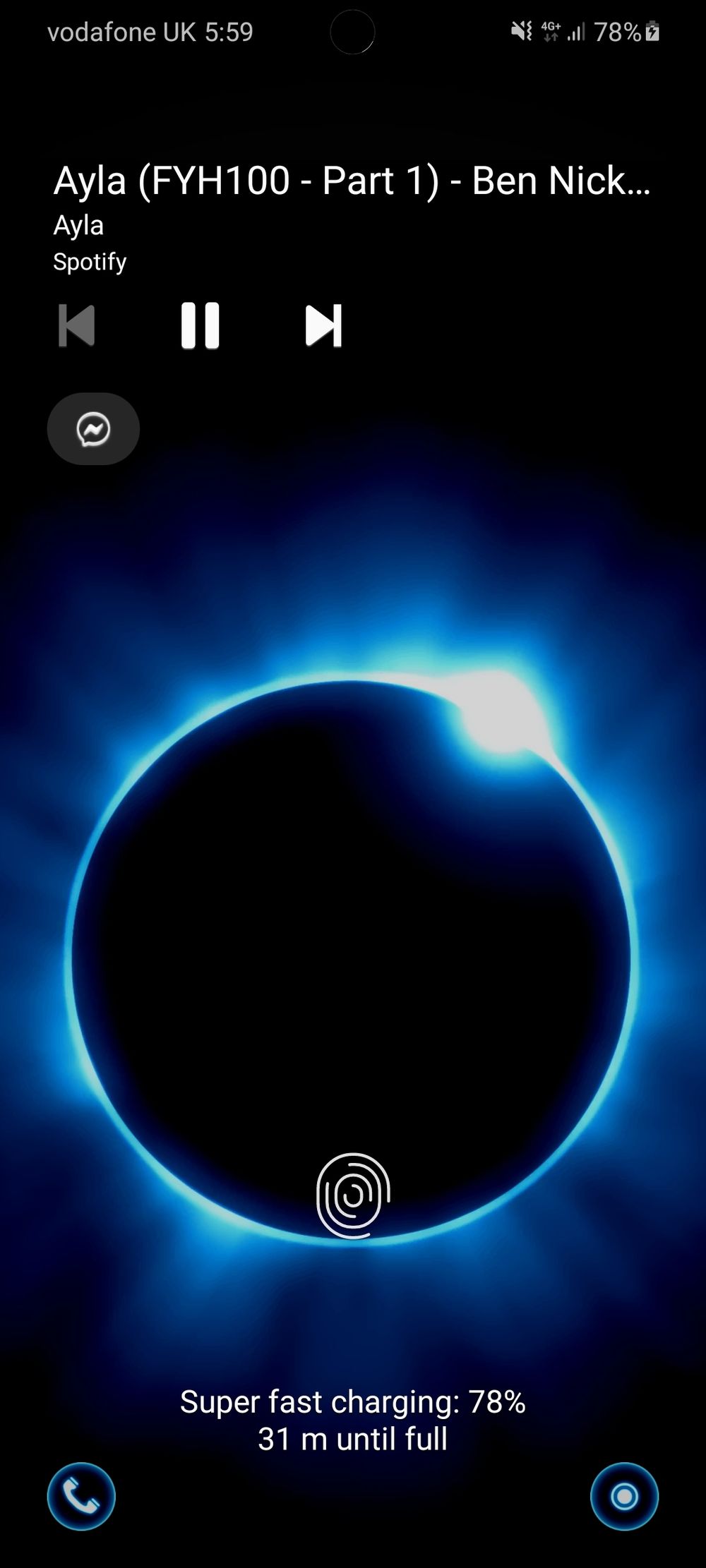
Task: Go back to the previous track
Action: pos(76,325)
